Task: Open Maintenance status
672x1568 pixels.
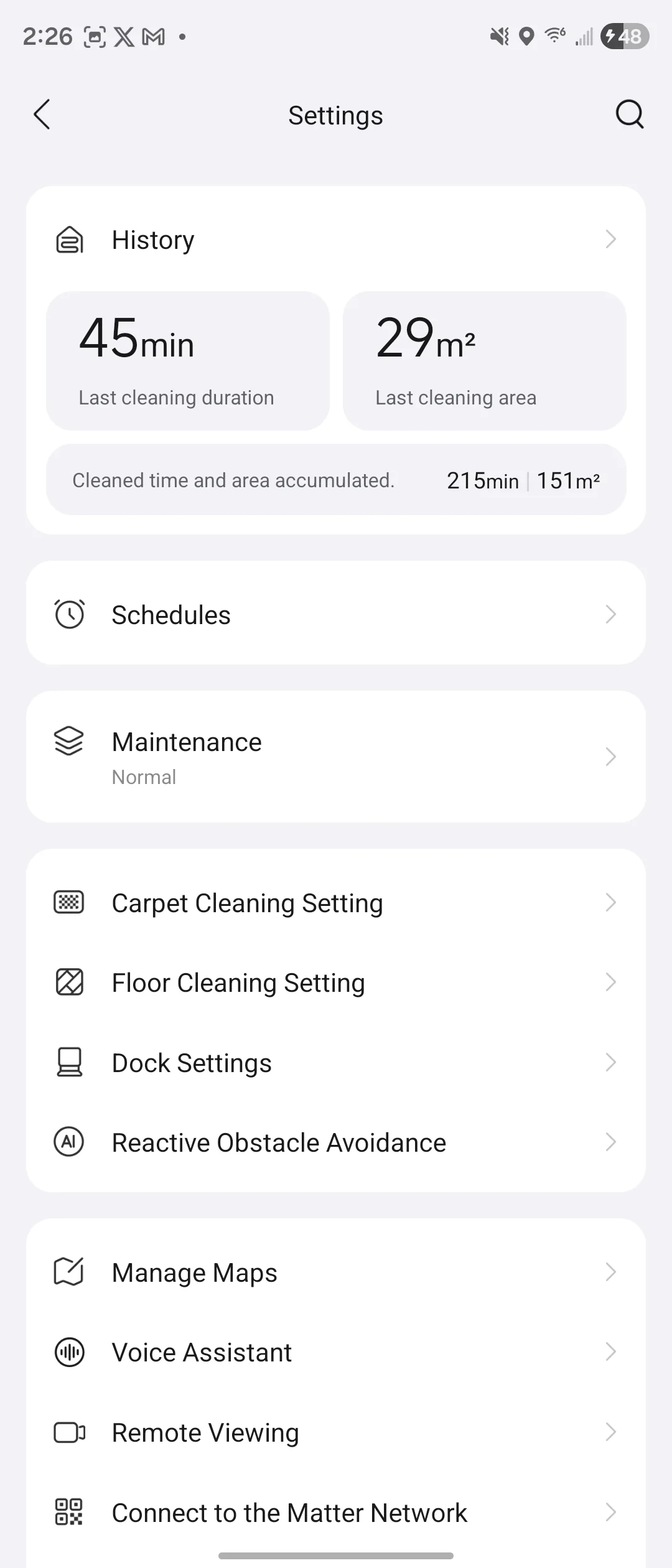Action: click(x=336, y=757)
